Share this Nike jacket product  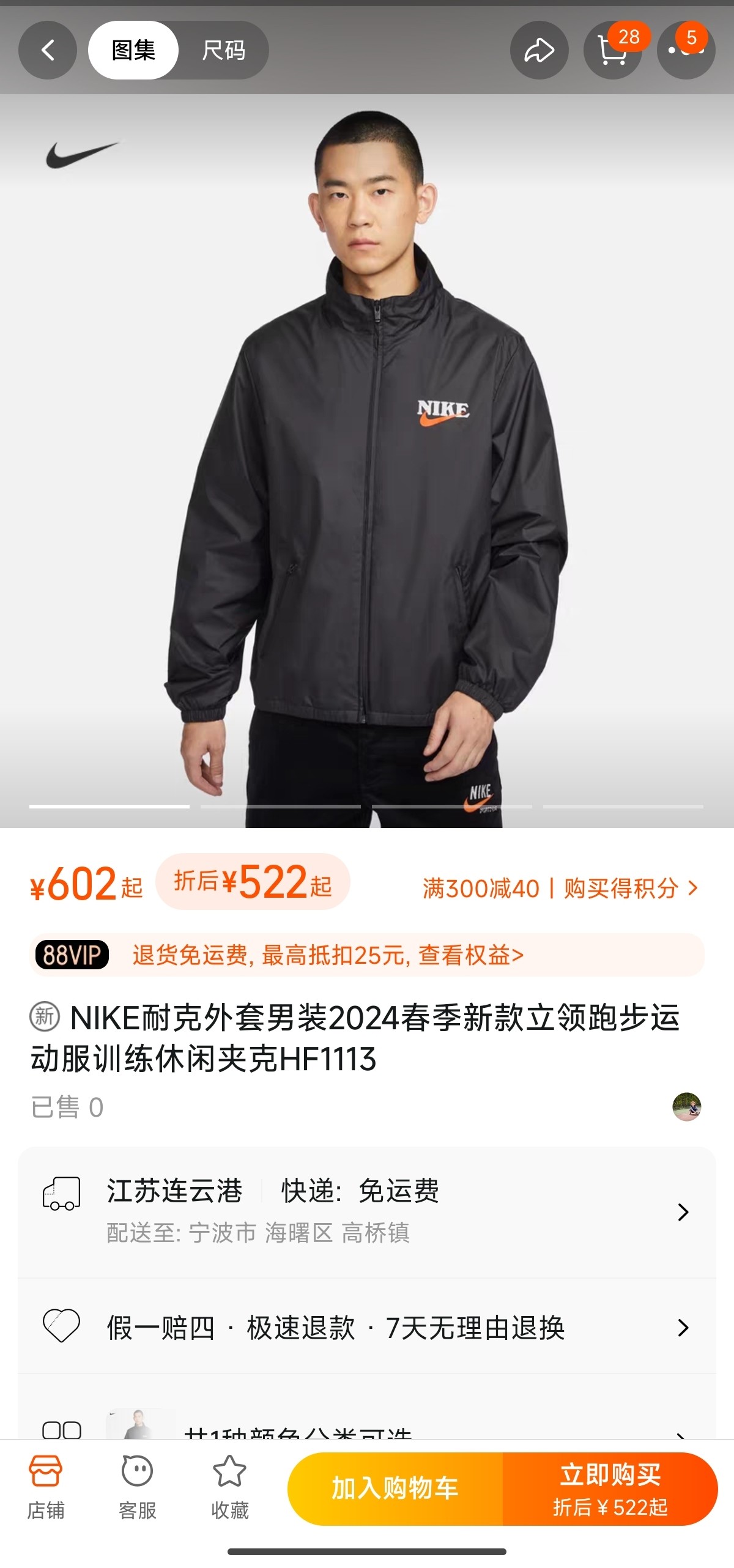tap(539, 50)
